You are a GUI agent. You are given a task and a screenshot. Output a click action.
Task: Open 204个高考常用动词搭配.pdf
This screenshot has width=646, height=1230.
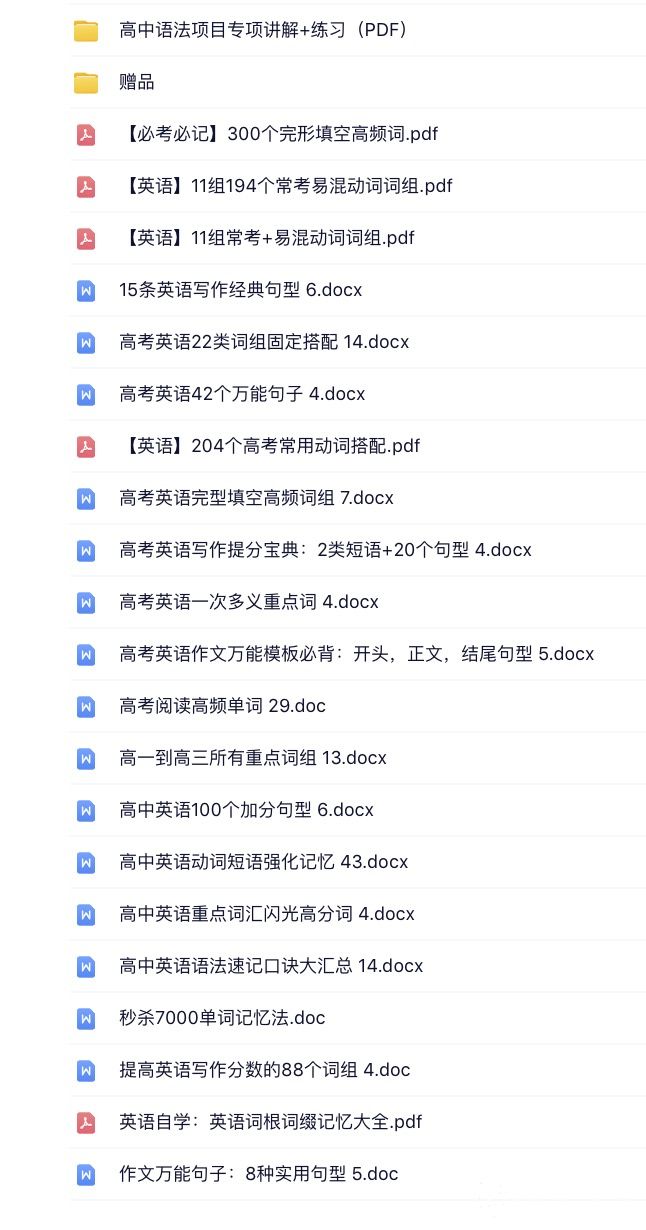[269, 446]
